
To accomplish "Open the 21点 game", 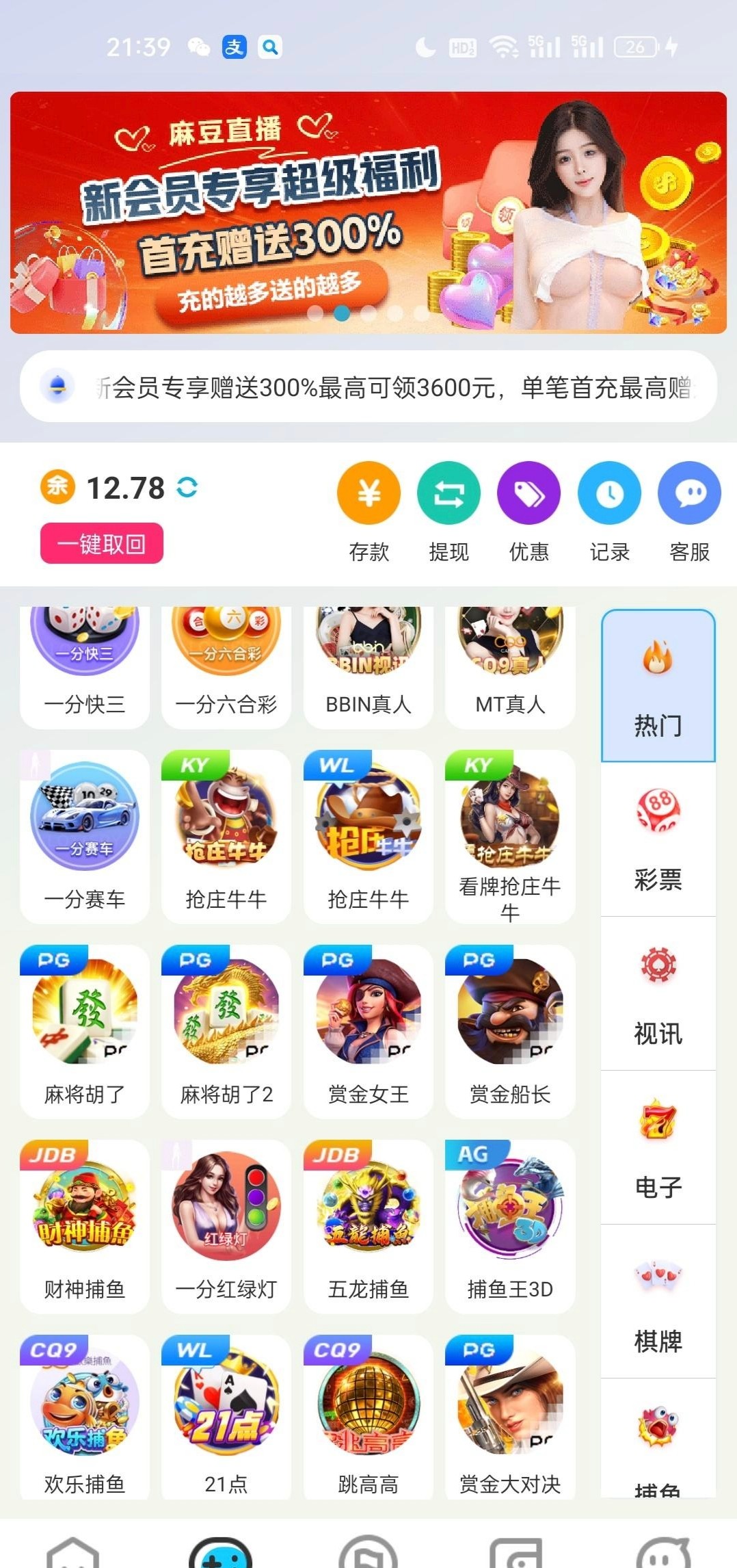I will 226,1416.
